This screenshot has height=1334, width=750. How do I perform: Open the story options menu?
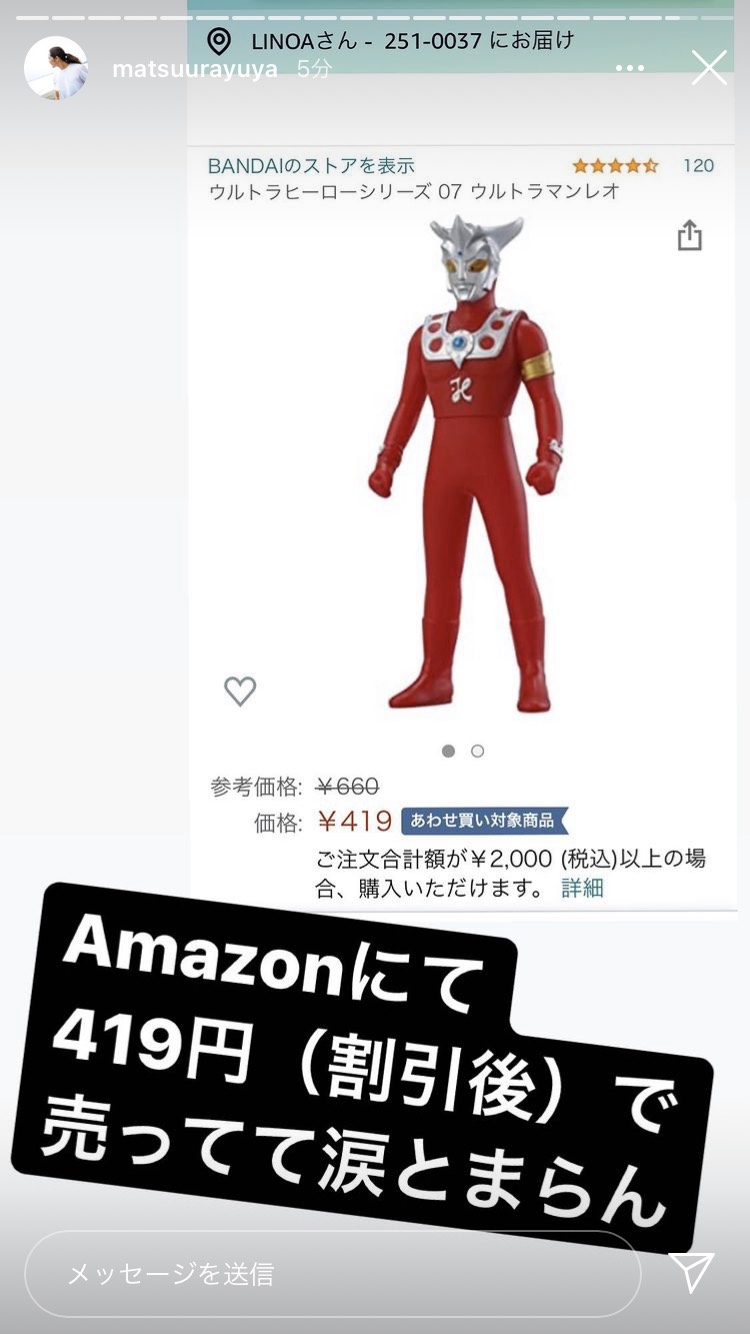(630, 68)
